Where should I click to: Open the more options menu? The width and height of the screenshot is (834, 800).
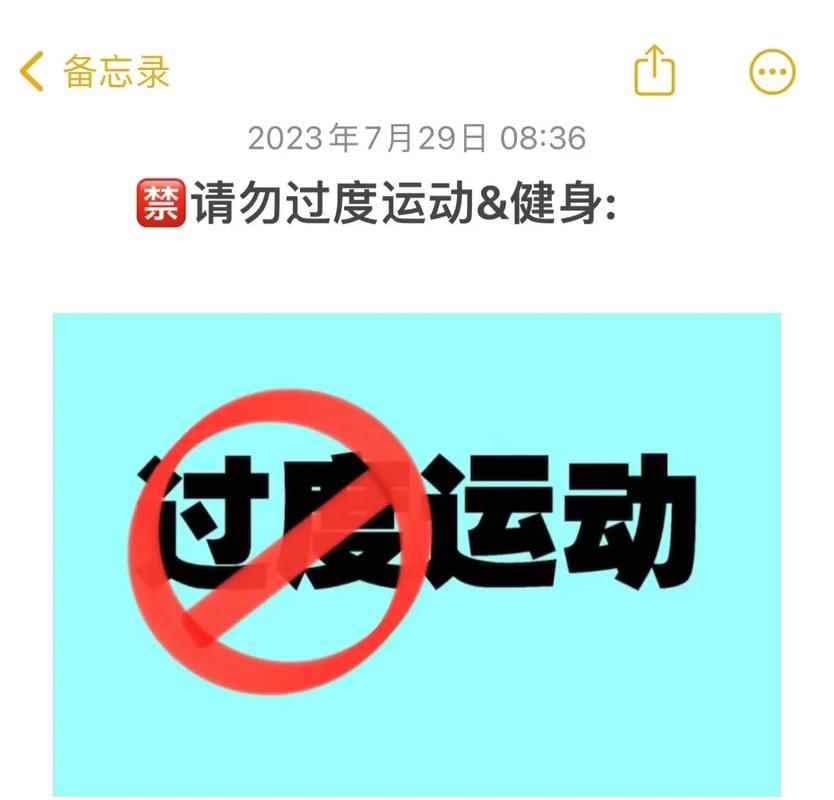click(x=772, y=72)
